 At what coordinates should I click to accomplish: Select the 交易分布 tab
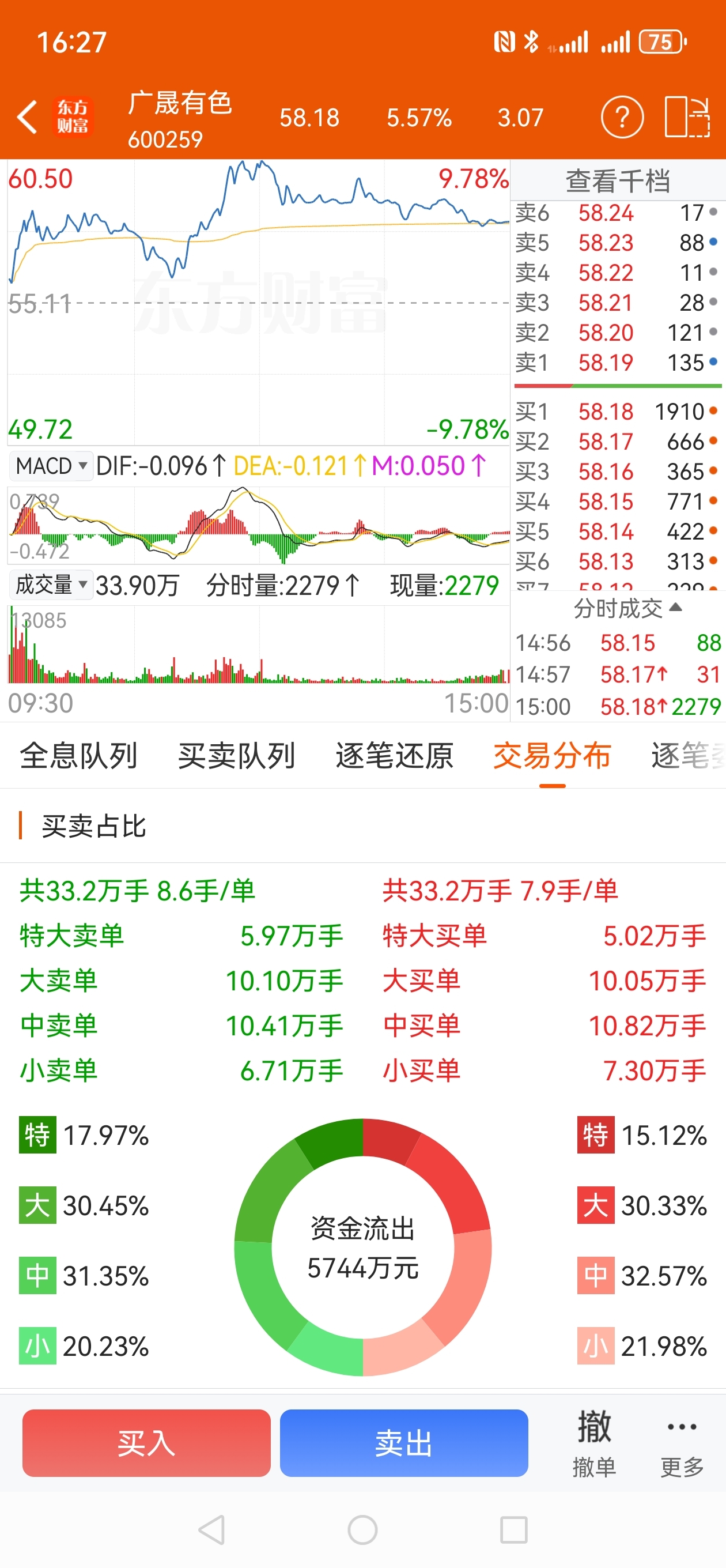pyautogui.click(x=552, y=756)
